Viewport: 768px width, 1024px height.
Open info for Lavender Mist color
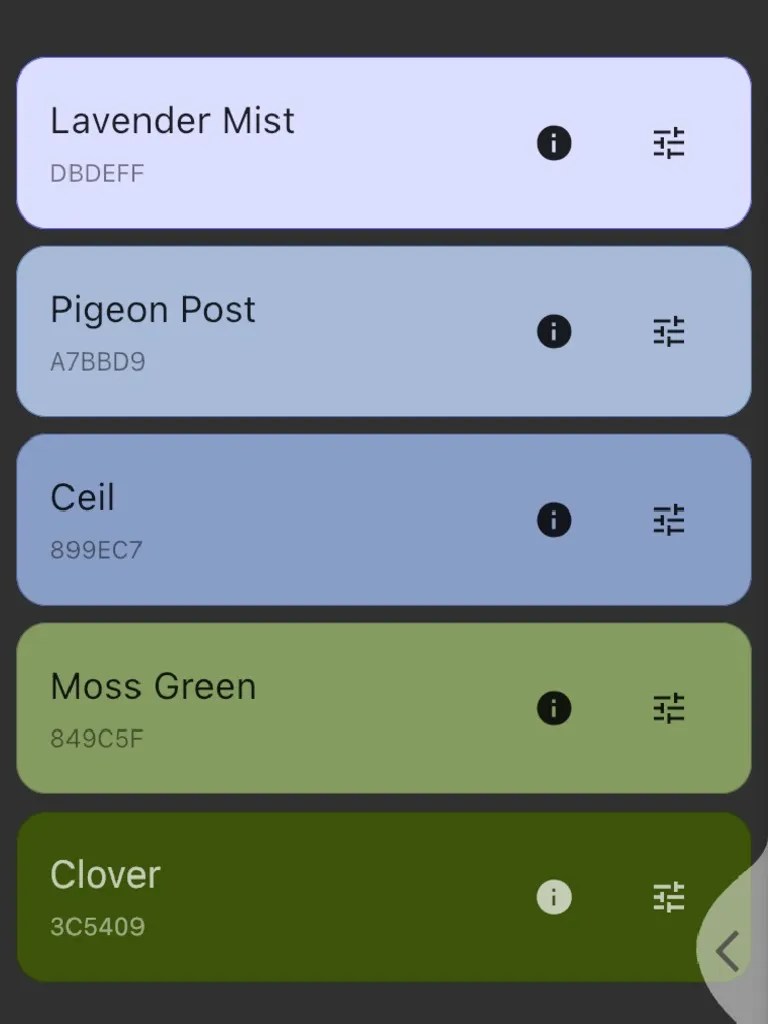click(x=553, y=143)
